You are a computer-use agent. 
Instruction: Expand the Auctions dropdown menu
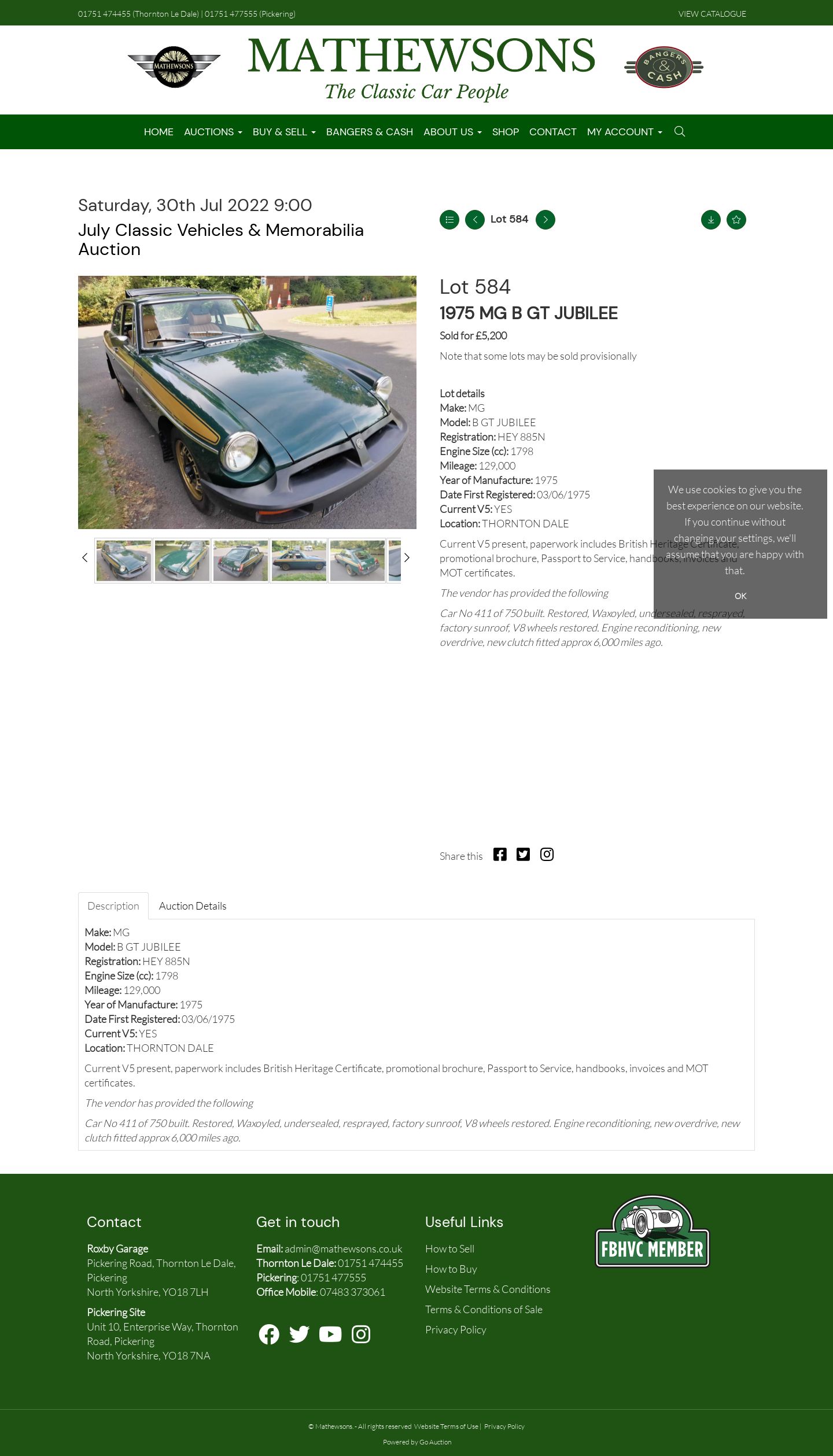213,132
